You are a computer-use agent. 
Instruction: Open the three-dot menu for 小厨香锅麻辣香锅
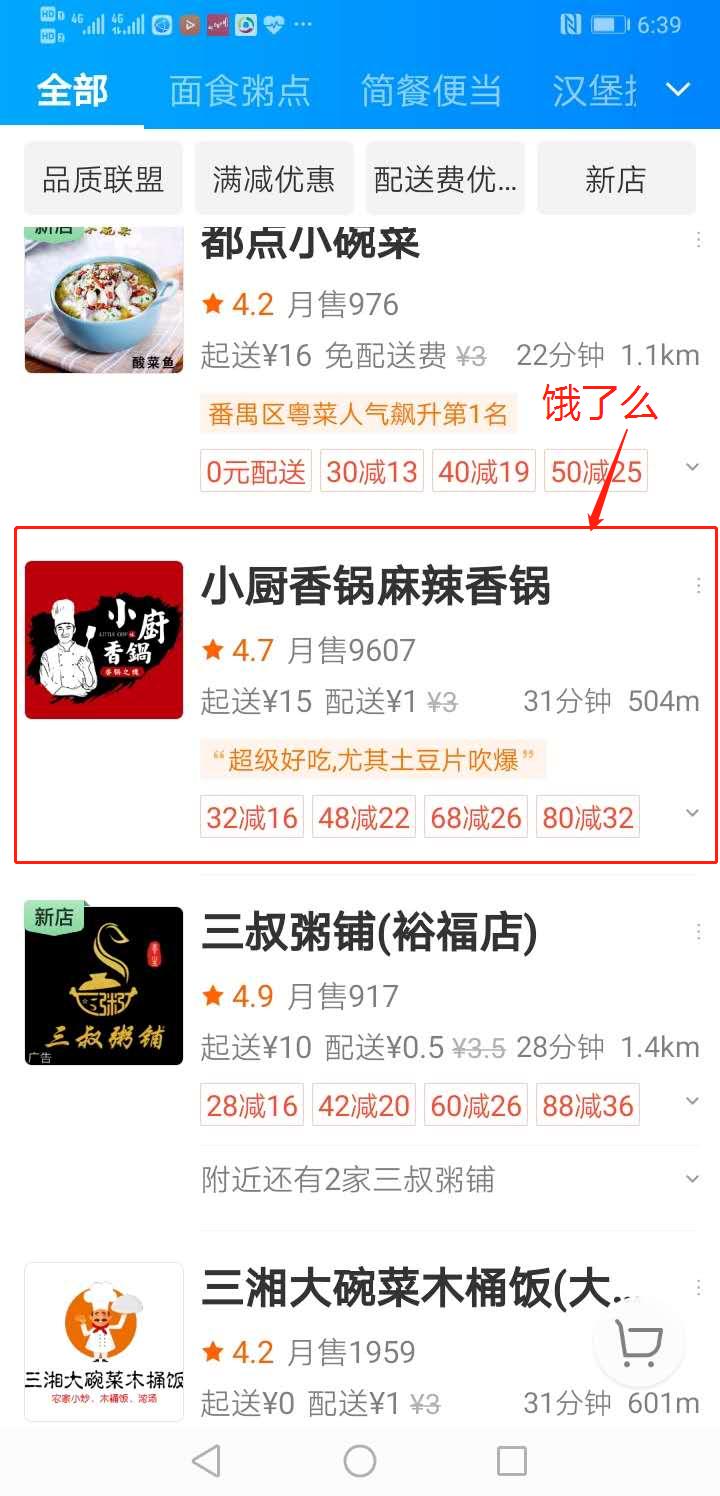pos(697,585)
